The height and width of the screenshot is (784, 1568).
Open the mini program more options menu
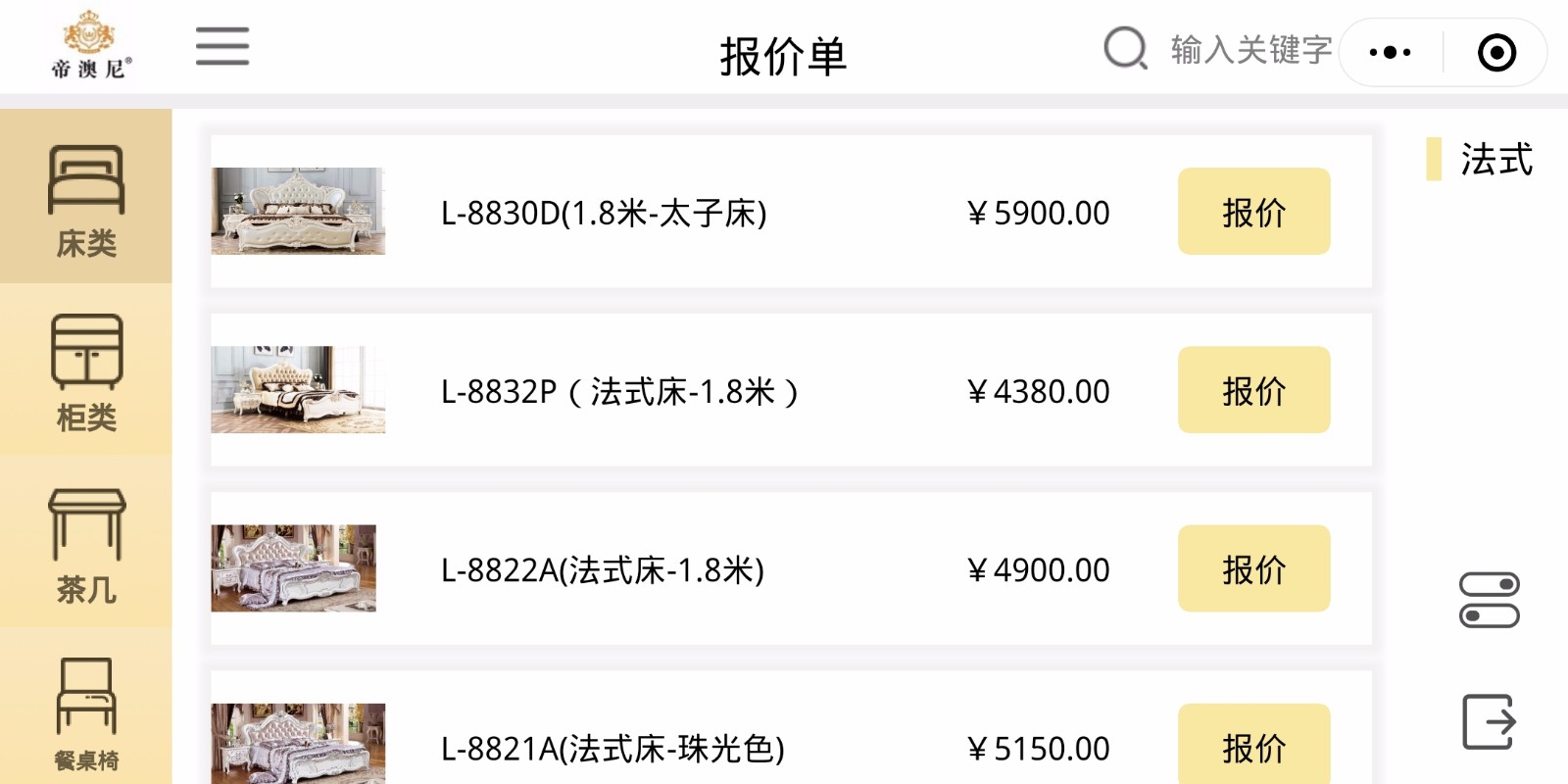click(1390, 53)
